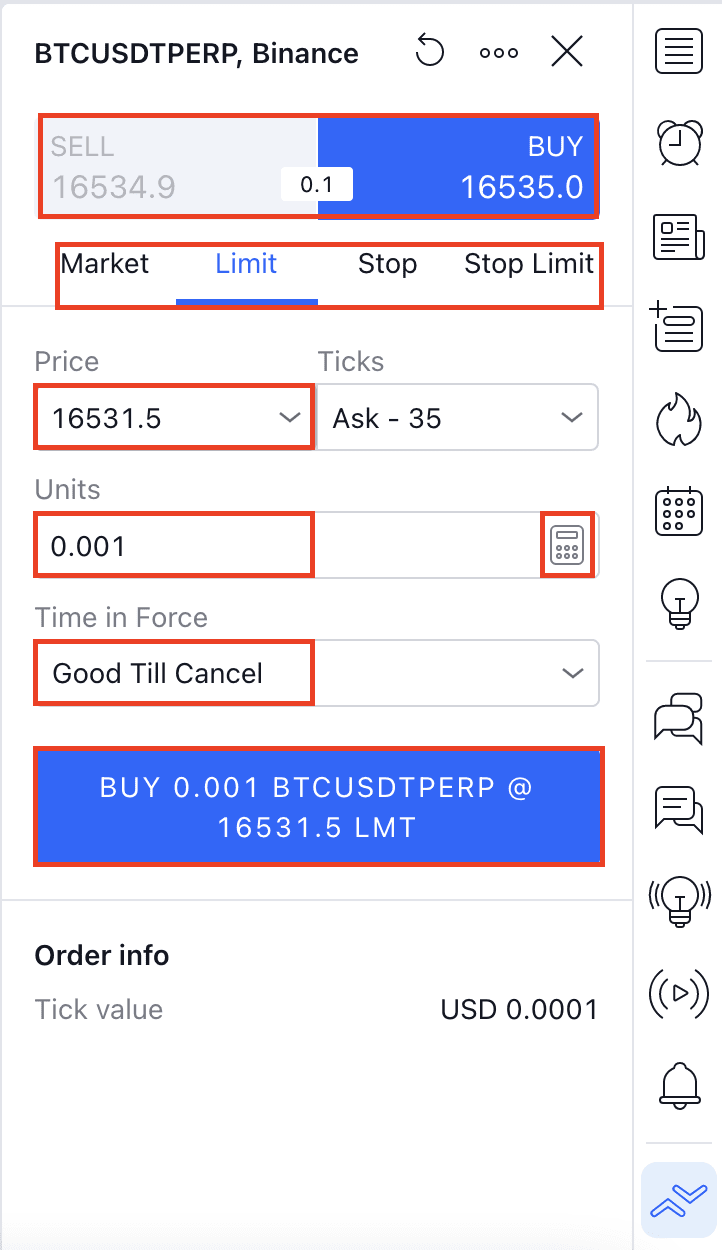The image size is (722, 1250).
Task: Expand the Ticks dropdown showing Ask - 35
Action: click(457, 417)
